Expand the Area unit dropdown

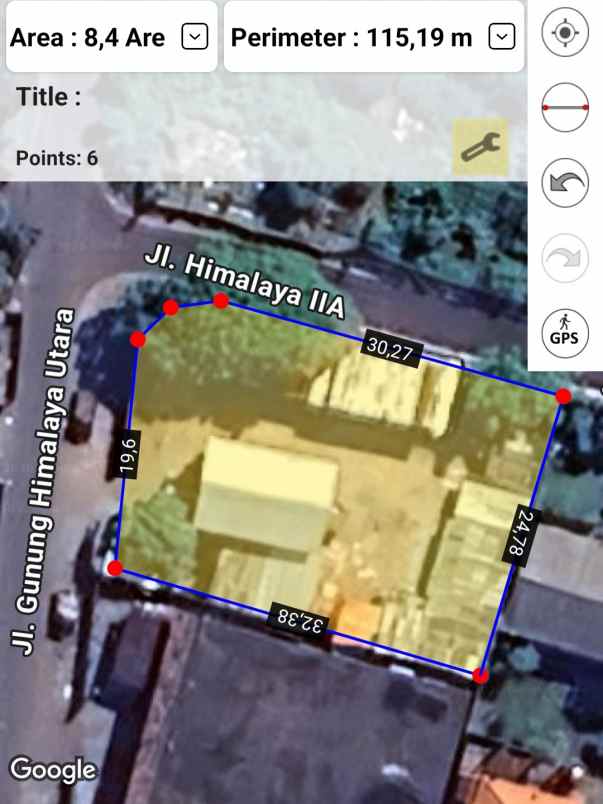194,38
